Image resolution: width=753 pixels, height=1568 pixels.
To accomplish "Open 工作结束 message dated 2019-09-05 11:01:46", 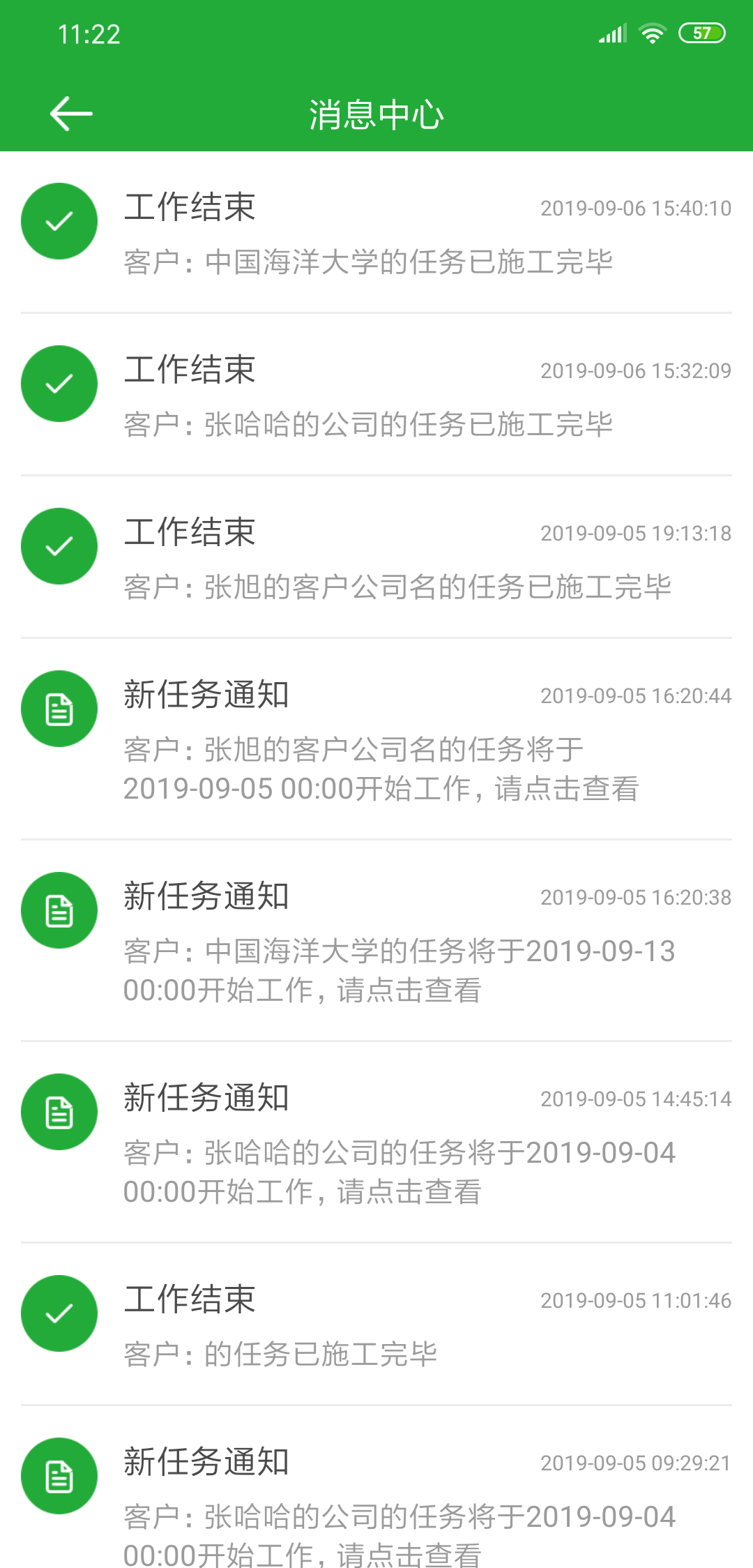I will (376, 1325).
